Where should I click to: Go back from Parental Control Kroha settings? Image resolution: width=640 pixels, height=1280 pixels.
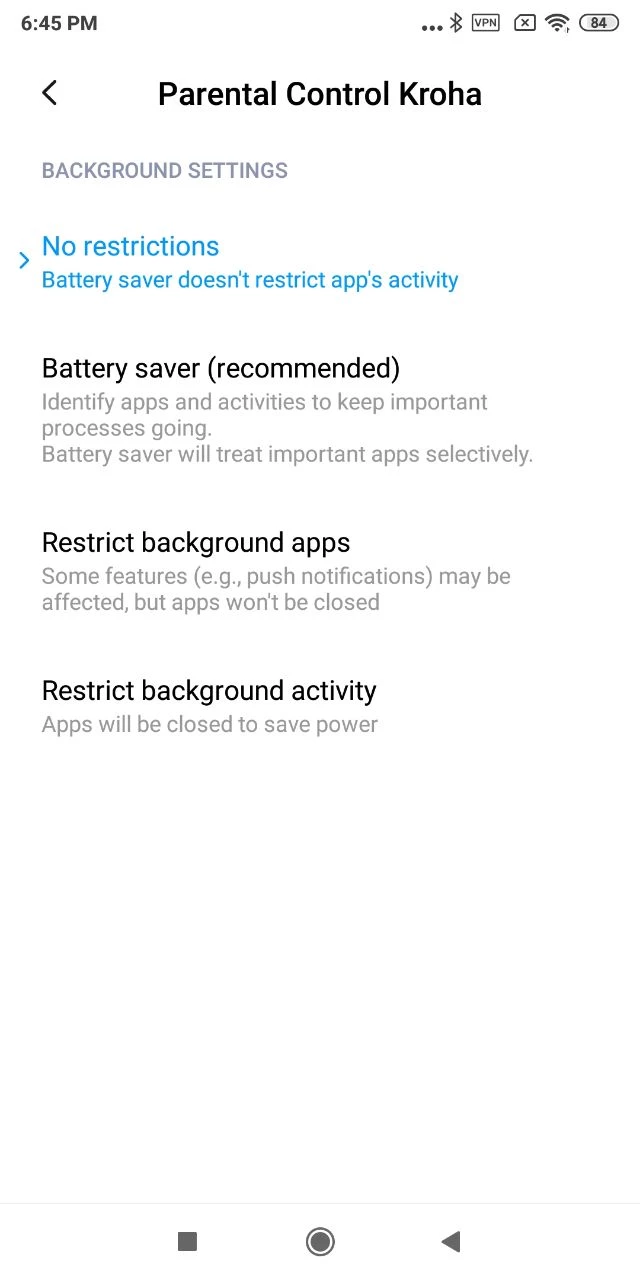[50, 93]
